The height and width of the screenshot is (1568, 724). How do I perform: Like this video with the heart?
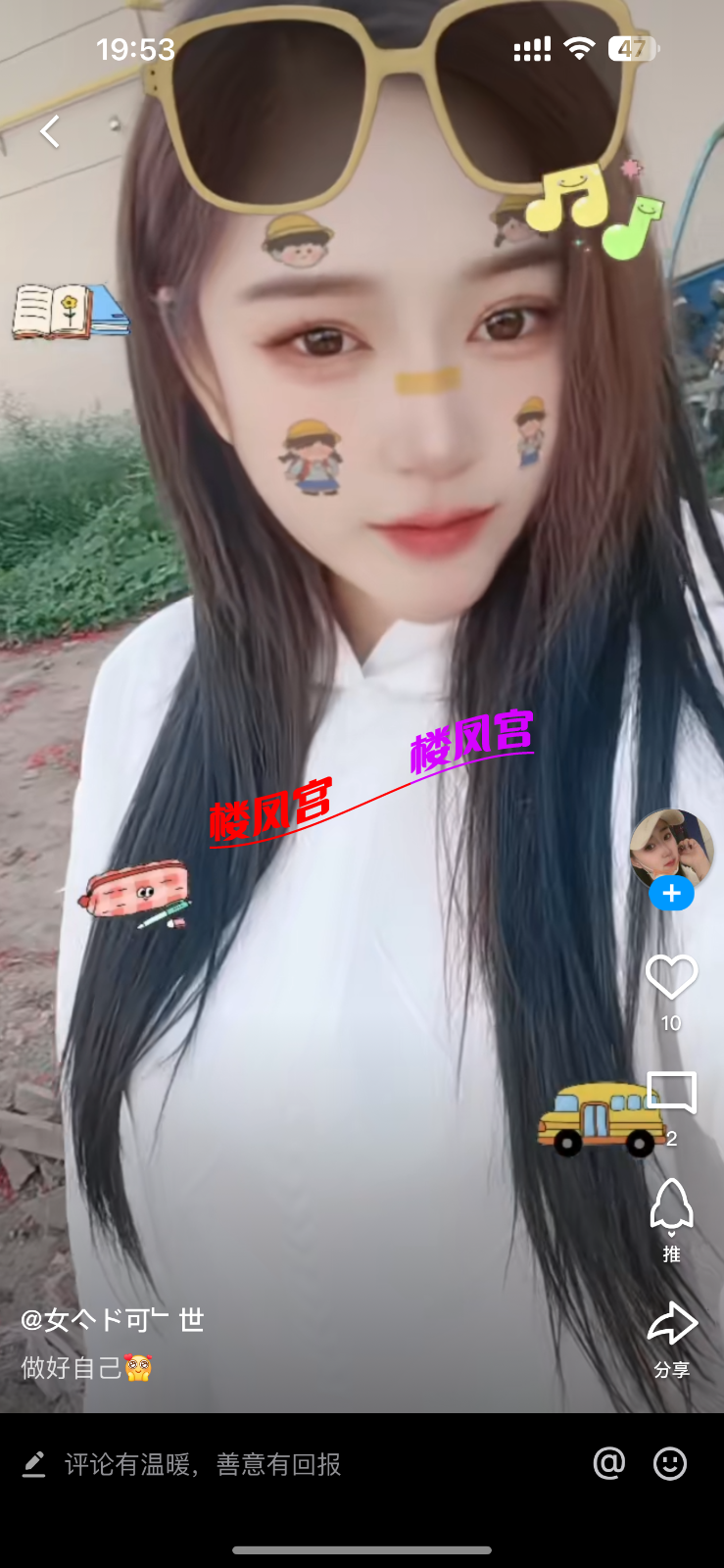(x=671, y=977)
